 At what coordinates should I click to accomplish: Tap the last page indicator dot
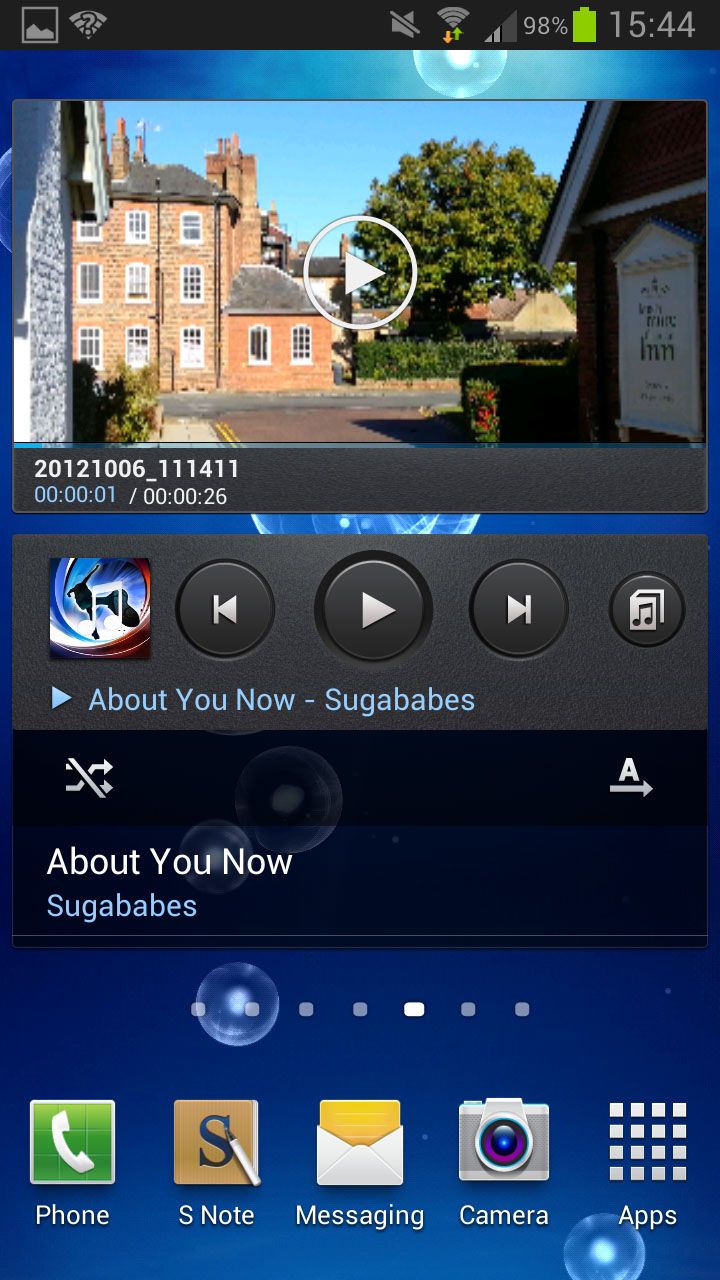pyautogui.click(x=521, y=1009)
